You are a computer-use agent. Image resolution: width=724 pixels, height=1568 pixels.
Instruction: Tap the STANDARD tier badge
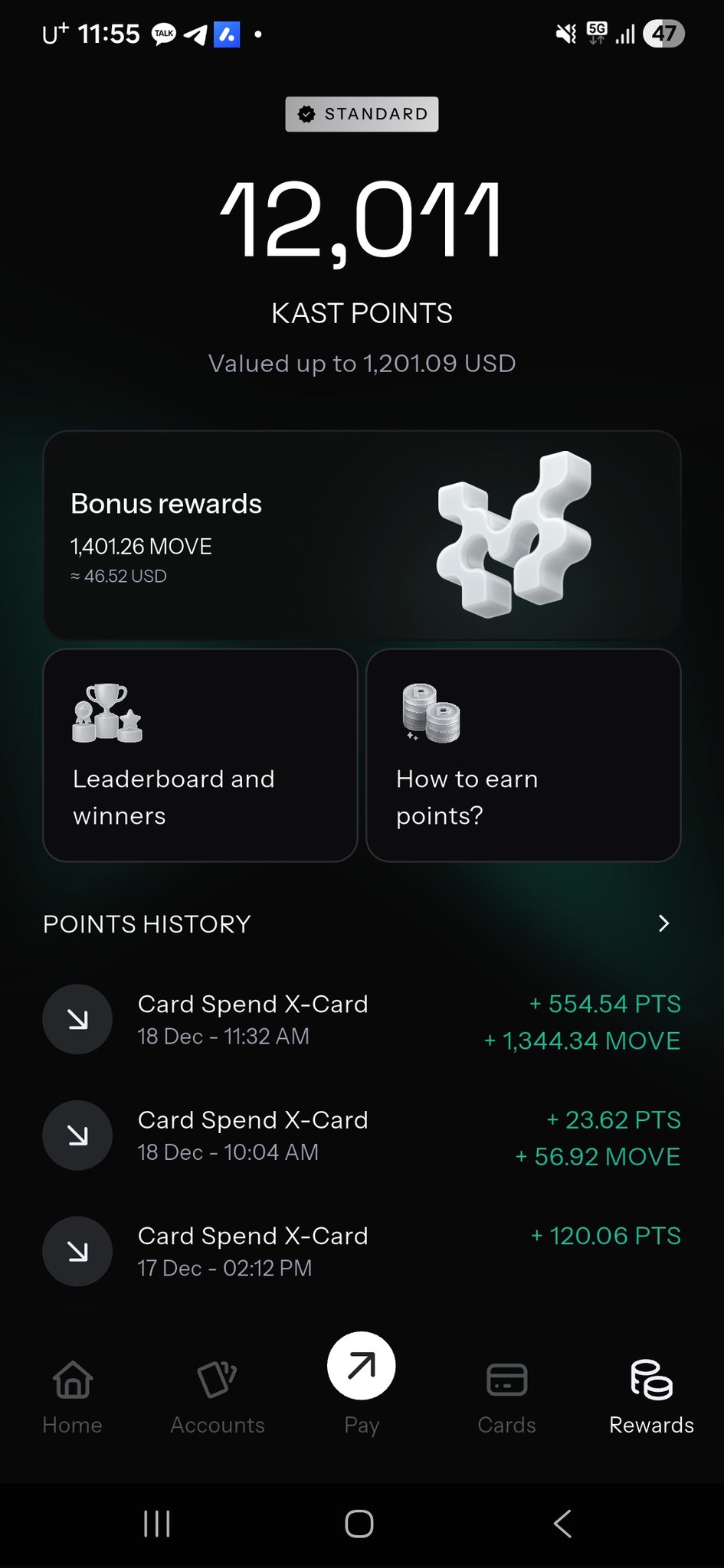(x=362, y=114)
